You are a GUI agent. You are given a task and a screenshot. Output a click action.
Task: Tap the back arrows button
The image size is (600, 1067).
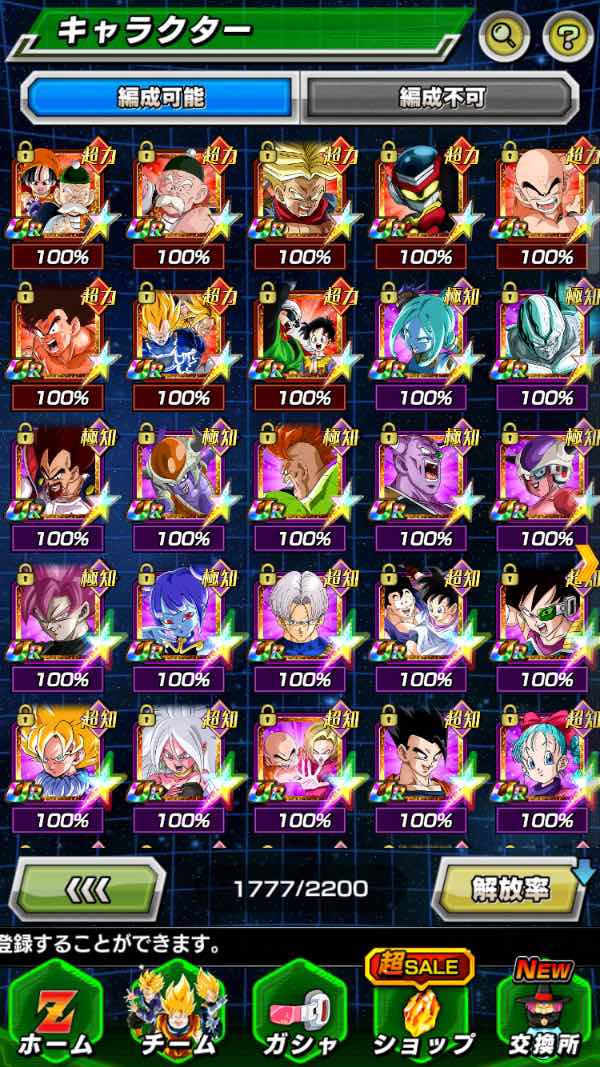point(87,889)
